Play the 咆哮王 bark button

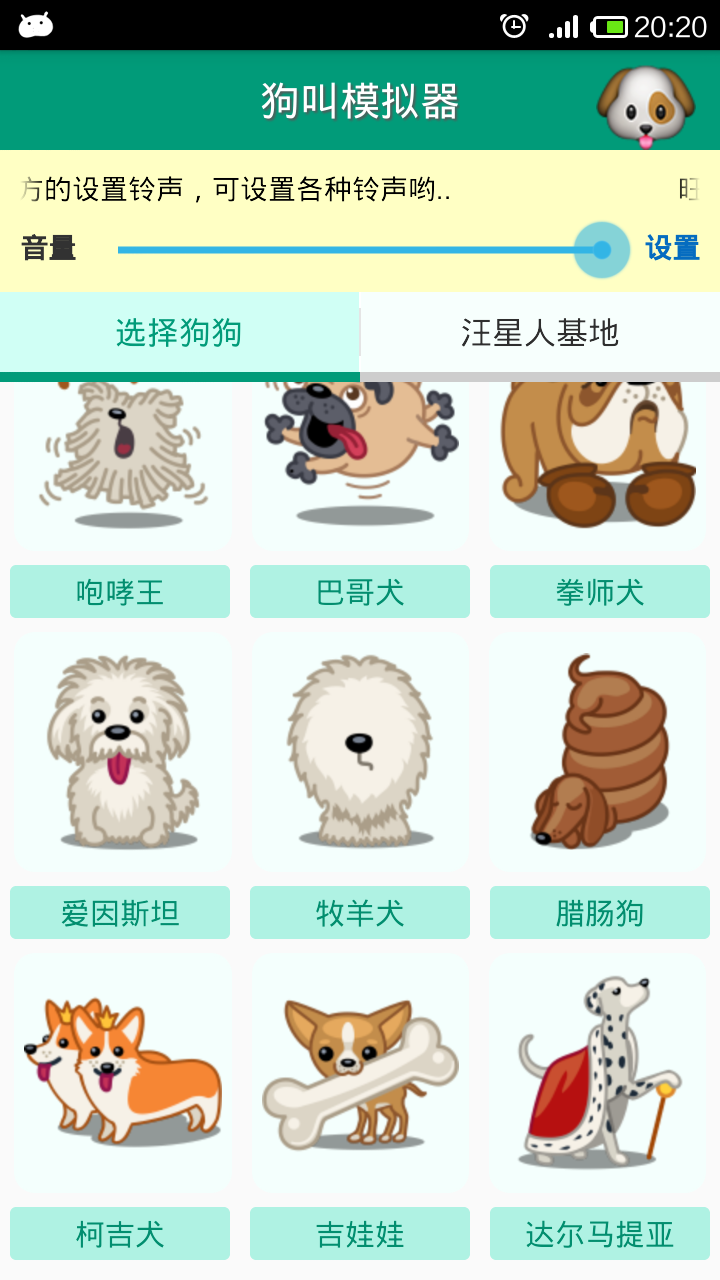[120, 592]
